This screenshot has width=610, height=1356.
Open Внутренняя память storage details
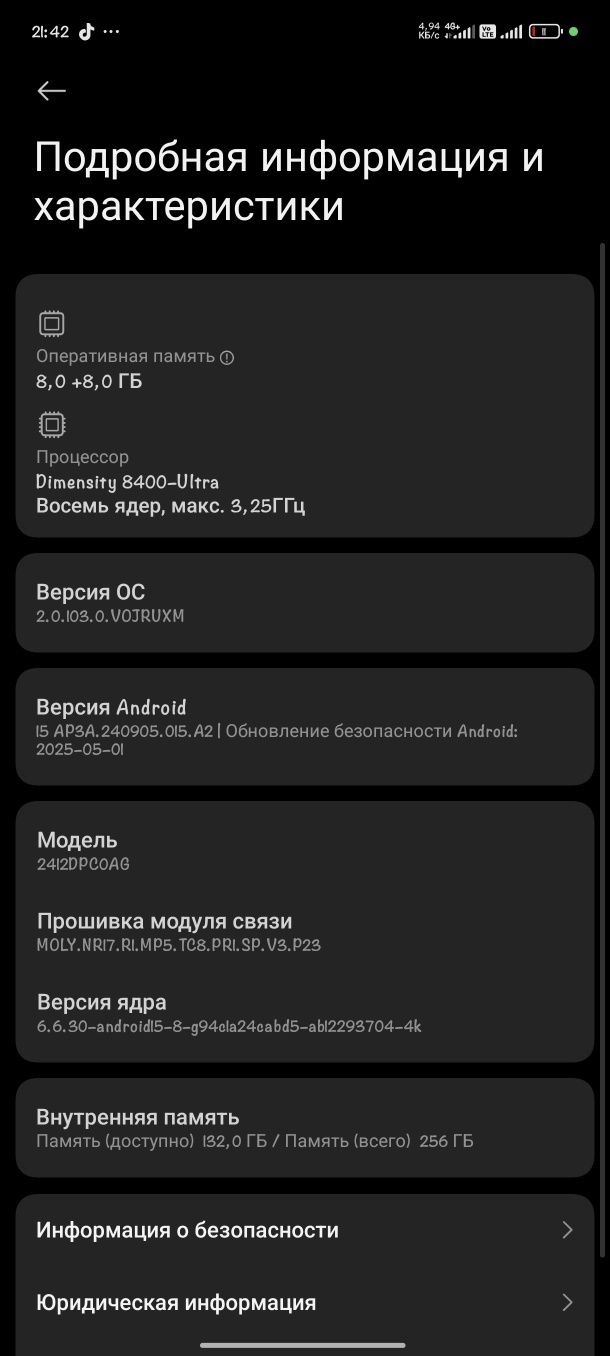coord(305,1128)
